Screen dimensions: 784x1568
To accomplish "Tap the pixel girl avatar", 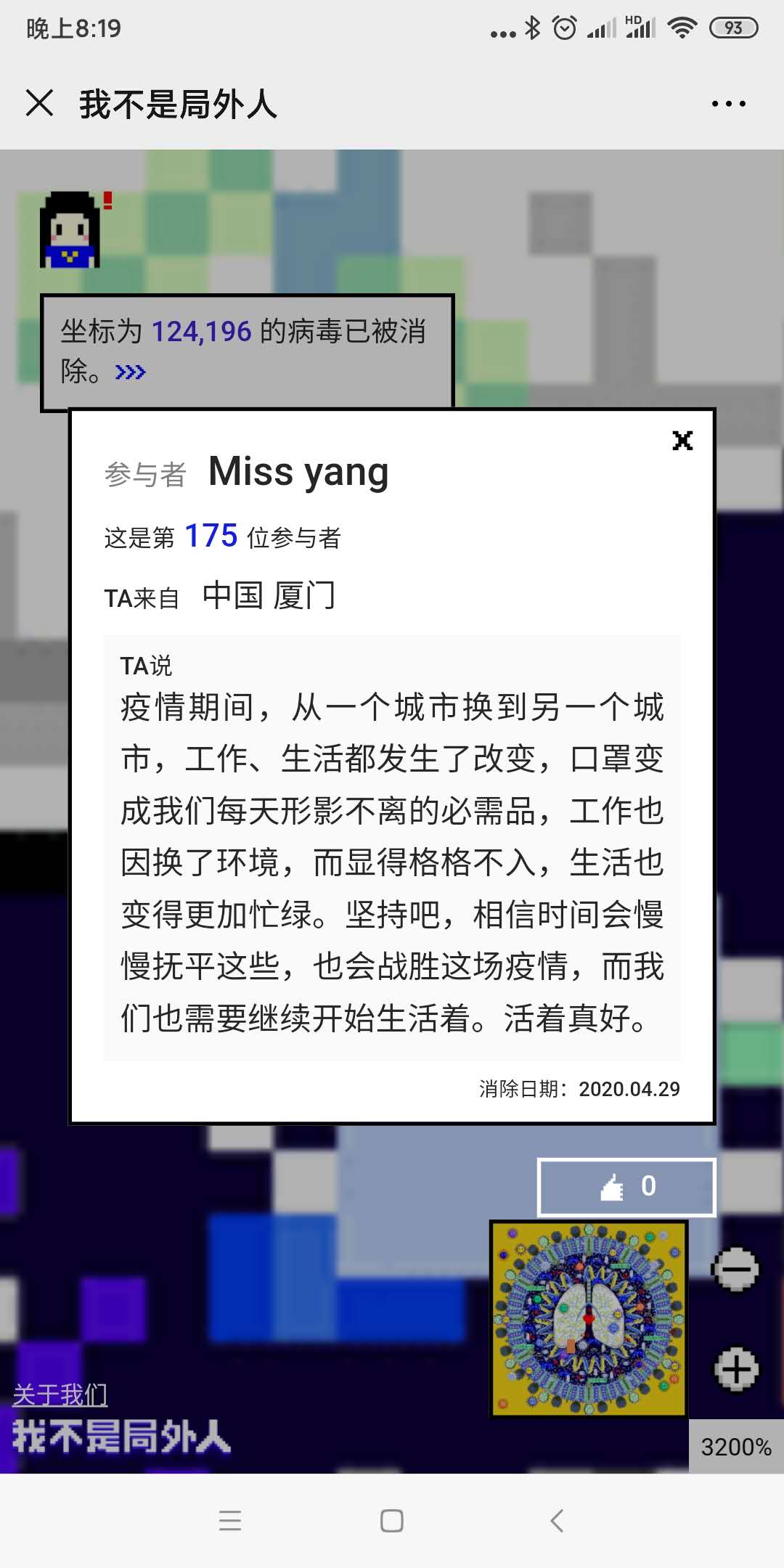I will pyautogui.click(x=70, y=230).
